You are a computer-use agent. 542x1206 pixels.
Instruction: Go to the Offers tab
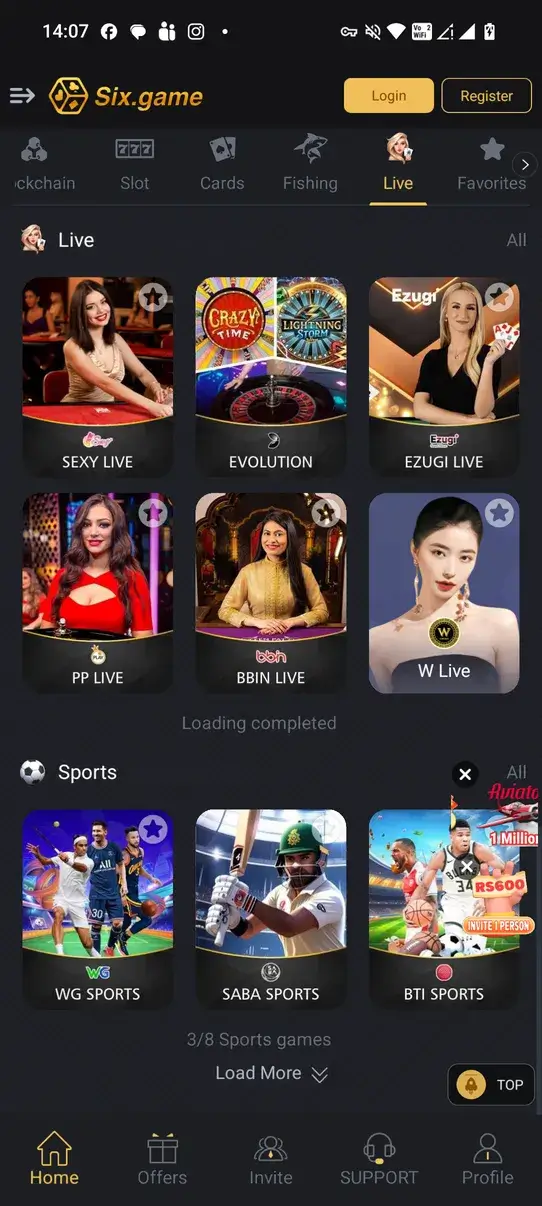tap(162, 1159)
